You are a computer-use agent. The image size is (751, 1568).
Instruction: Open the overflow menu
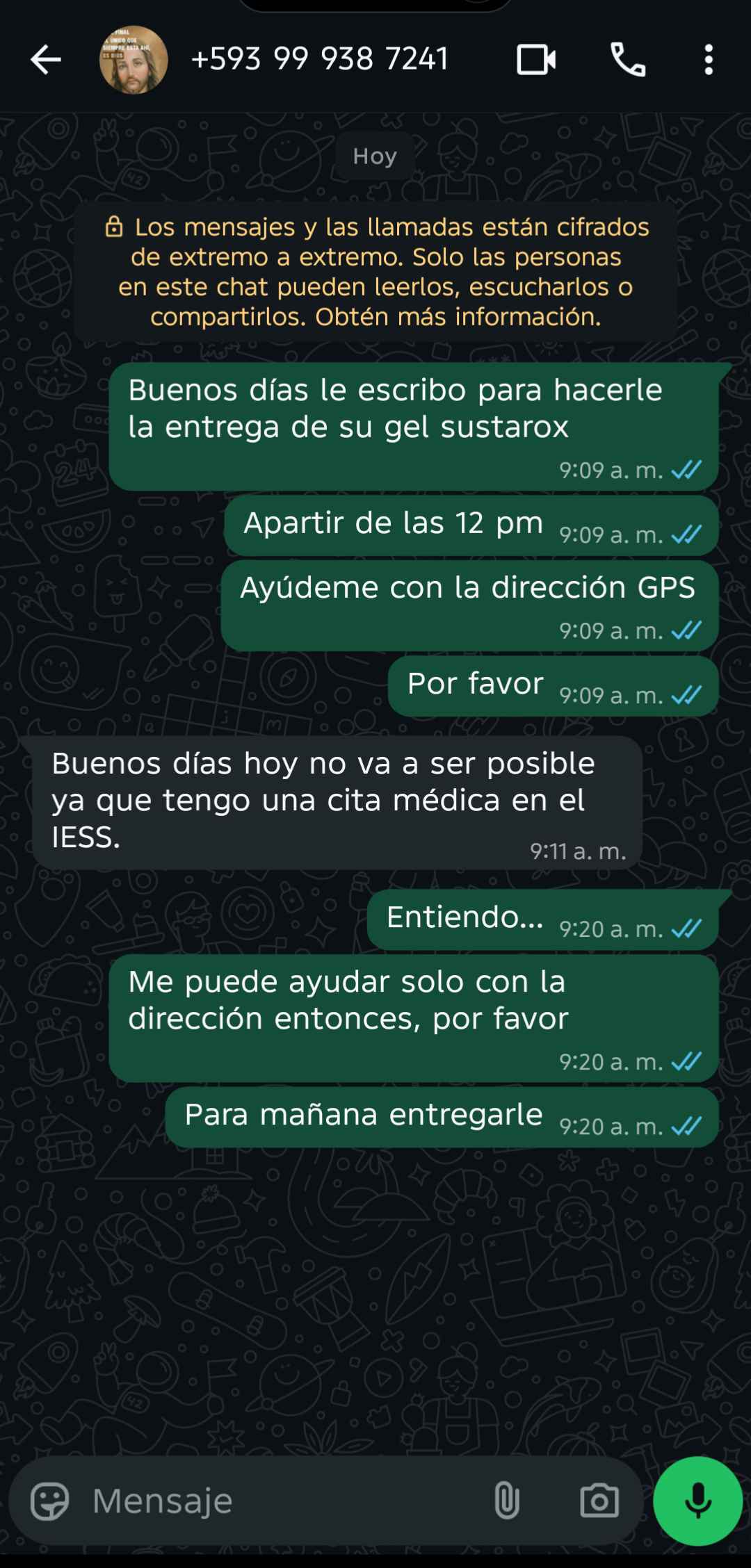(x=708, y=60)
